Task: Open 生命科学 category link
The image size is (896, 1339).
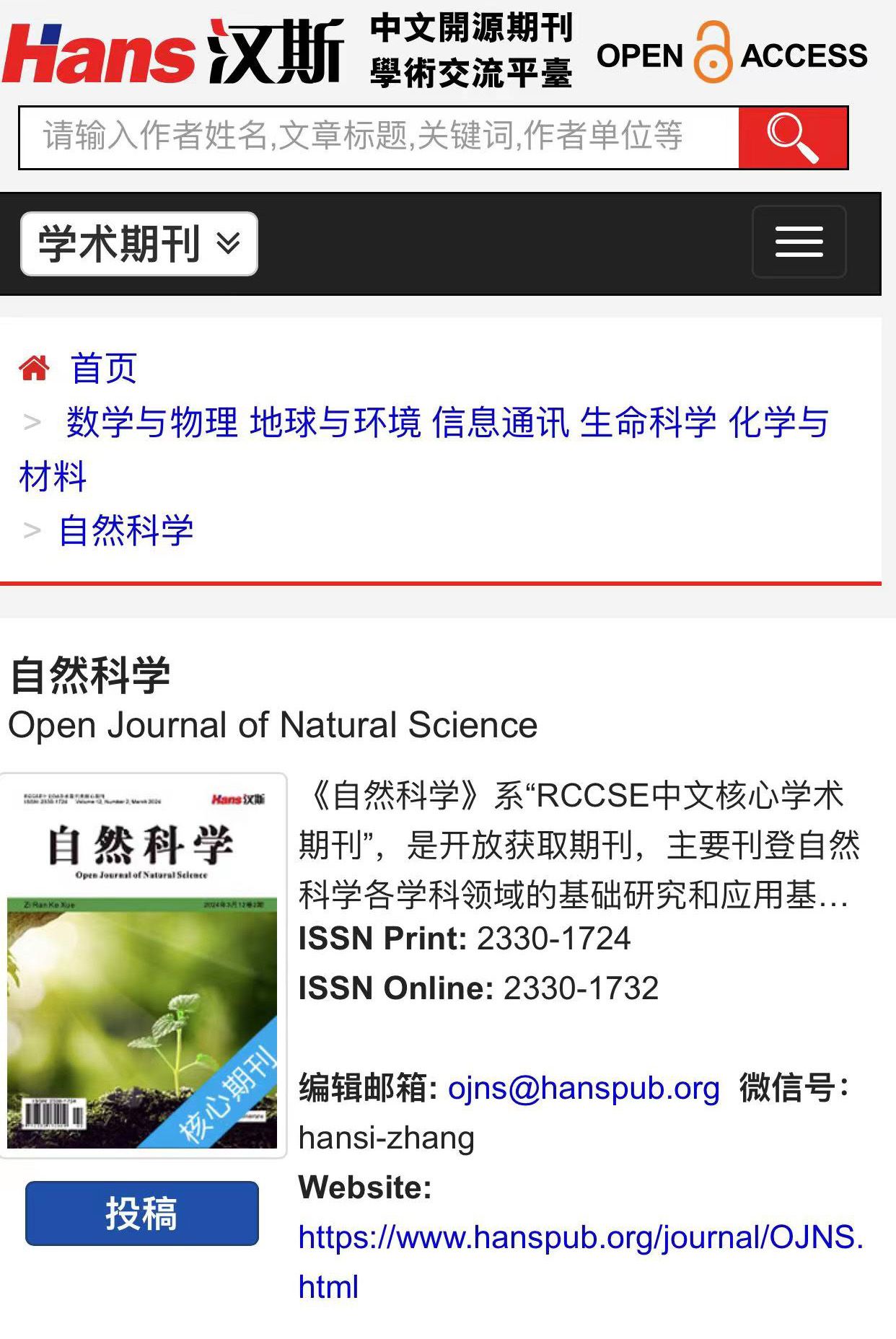Action: pos(648,422)
